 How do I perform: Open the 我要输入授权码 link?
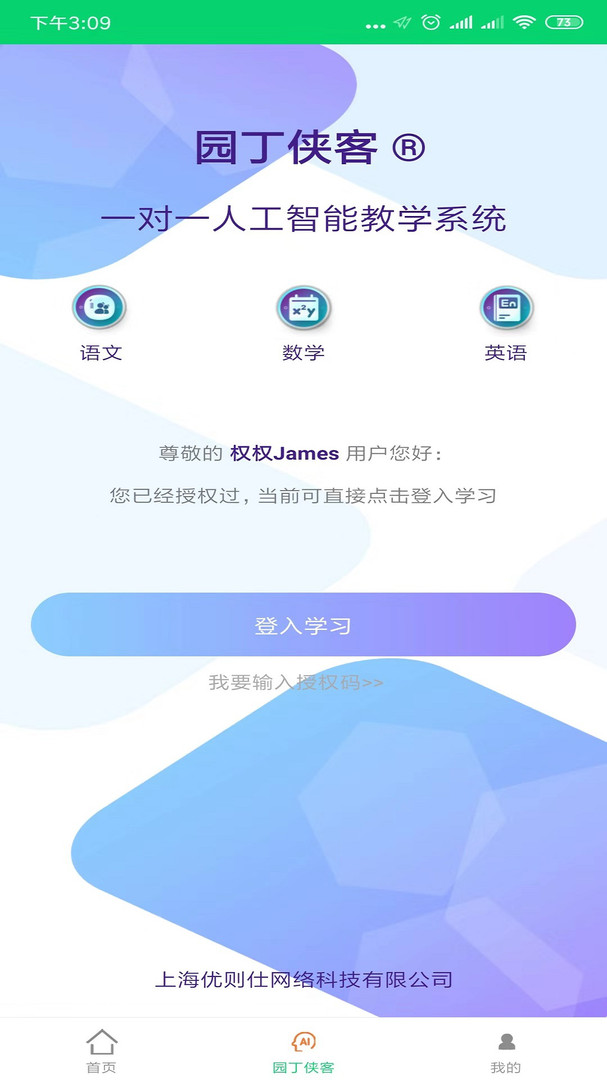296,683
